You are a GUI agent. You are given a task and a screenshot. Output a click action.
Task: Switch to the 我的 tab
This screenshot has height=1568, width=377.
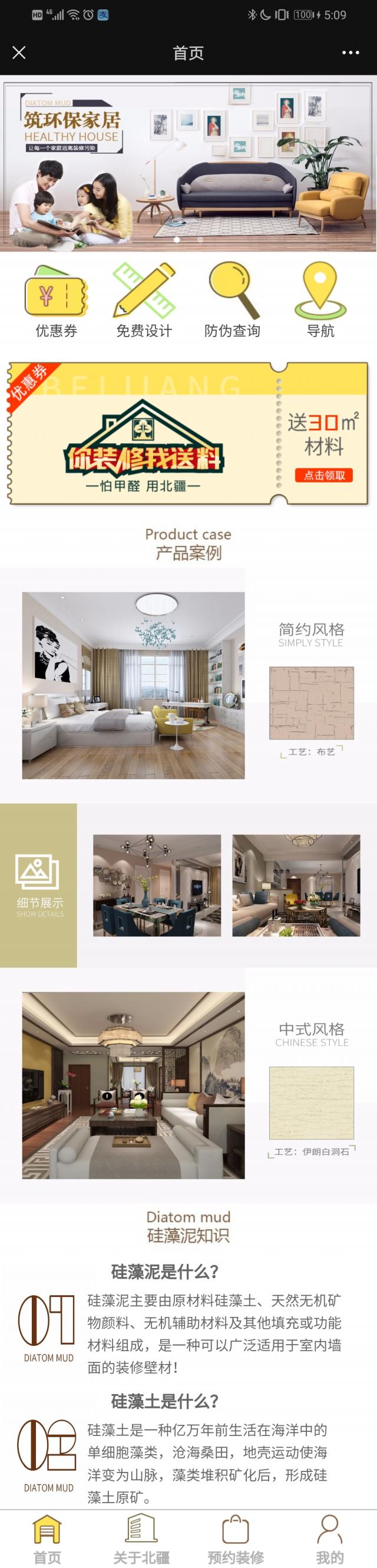click(x=329, y=1537)
